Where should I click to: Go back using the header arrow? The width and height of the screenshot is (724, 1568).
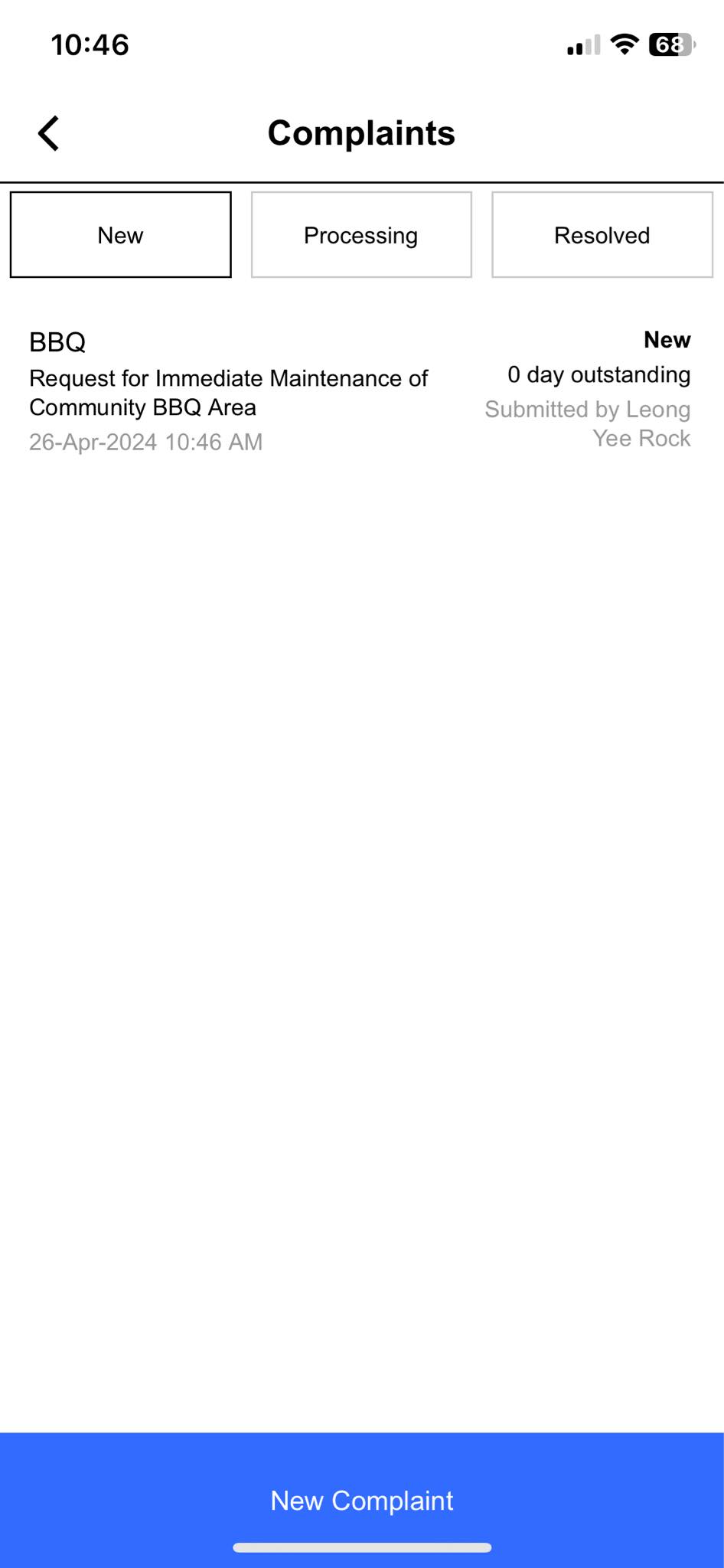coord(49,133)
